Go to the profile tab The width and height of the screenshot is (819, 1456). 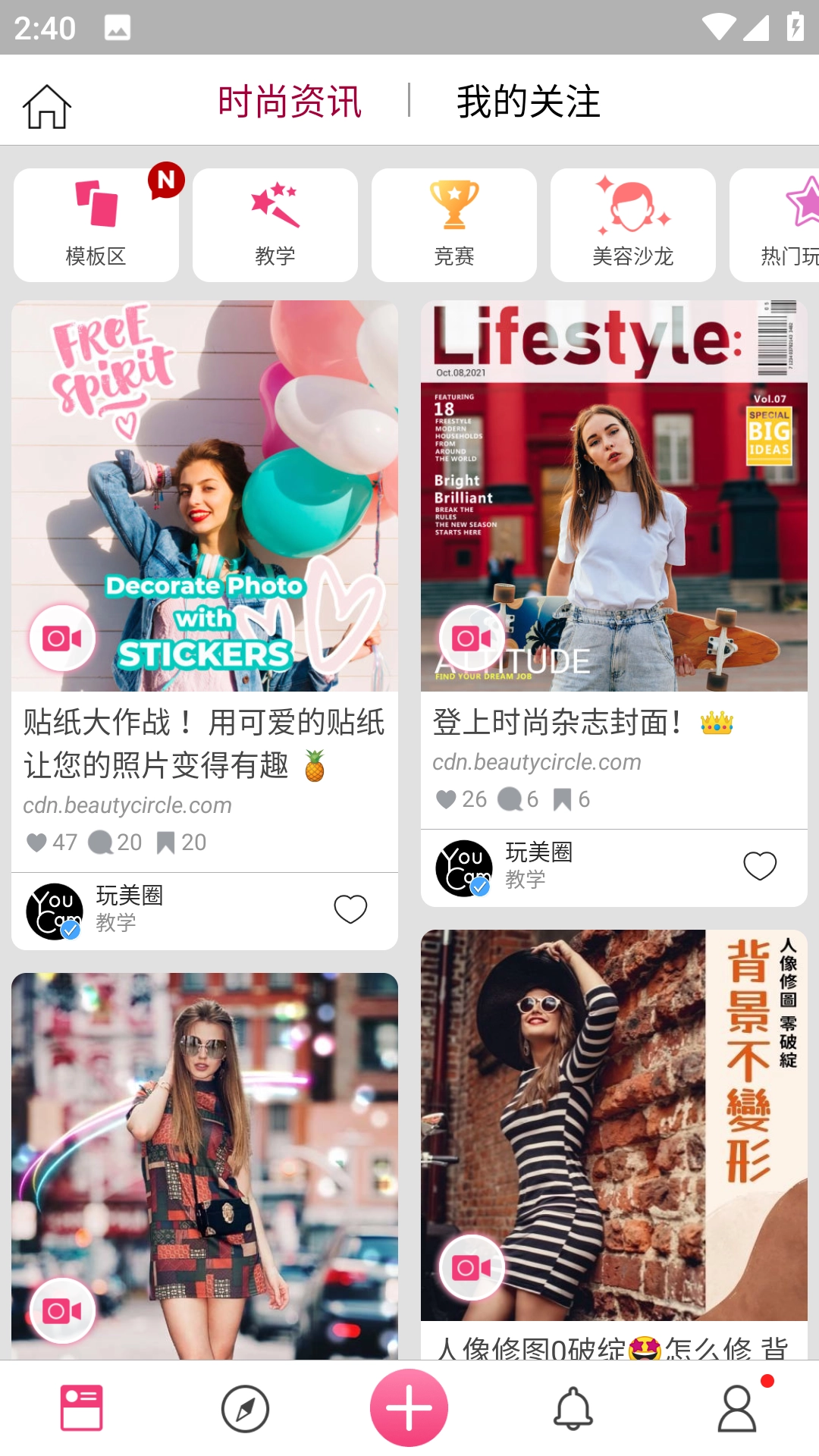737,1409
